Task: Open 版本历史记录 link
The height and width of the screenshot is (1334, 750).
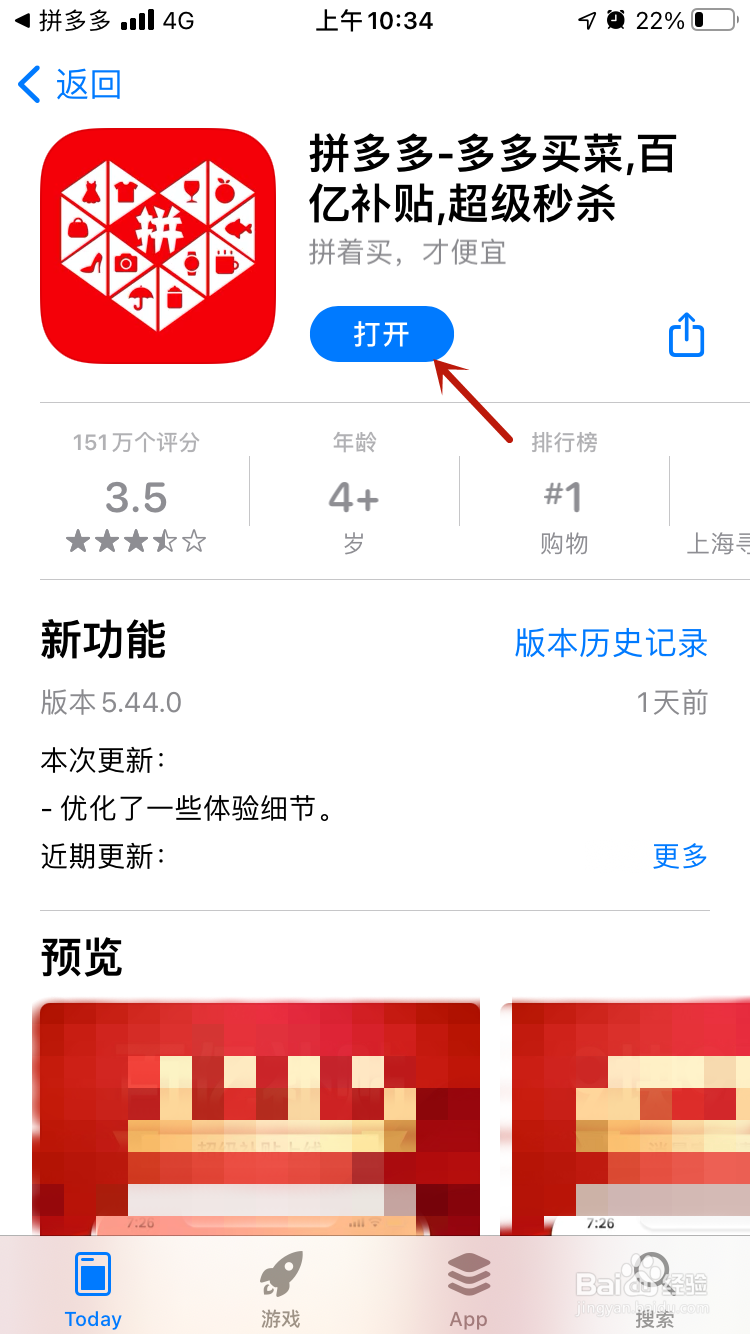Action: coord(611,644)
